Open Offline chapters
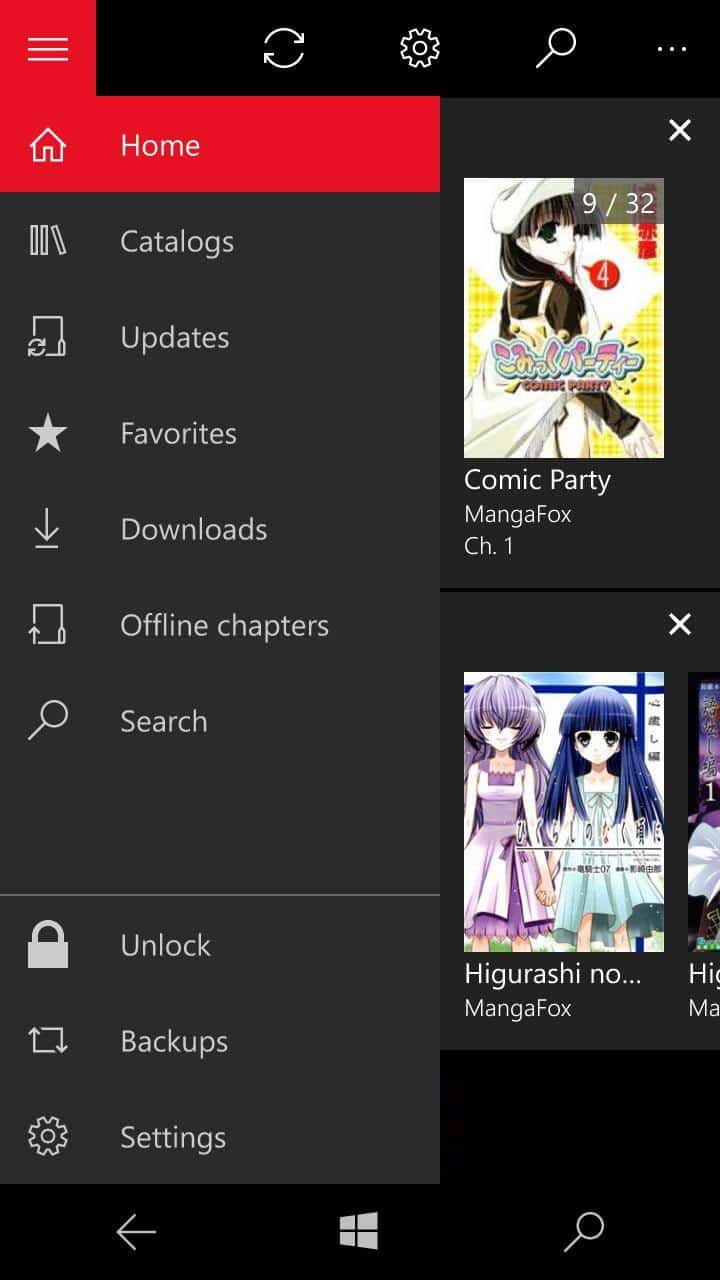 tap(220, 624)
